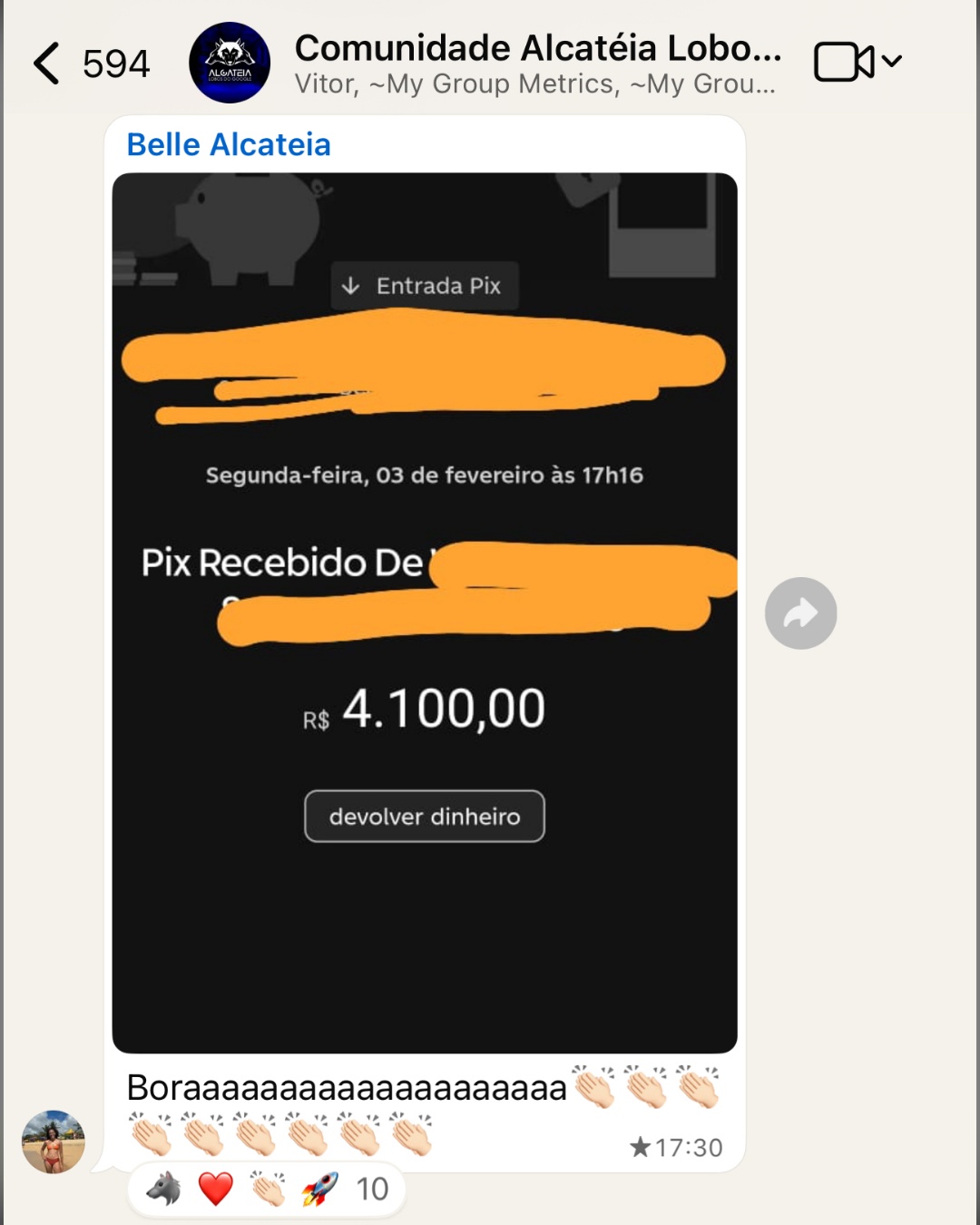The image size is (980, 1225).
Task: Forward the Pix image message
Action: pos(800,613)
